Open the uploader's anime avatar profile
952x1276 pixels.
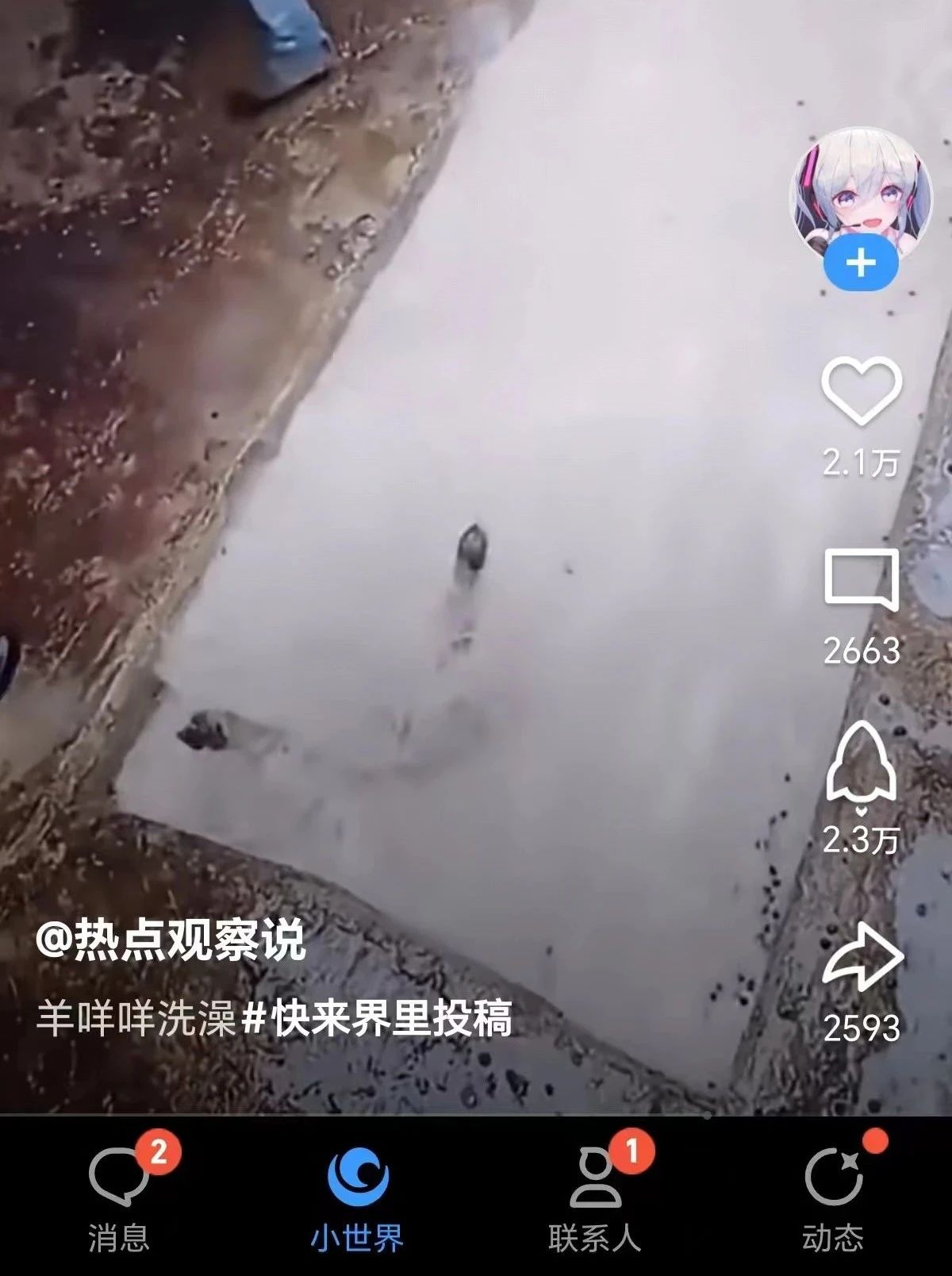[x=860, y=194]
